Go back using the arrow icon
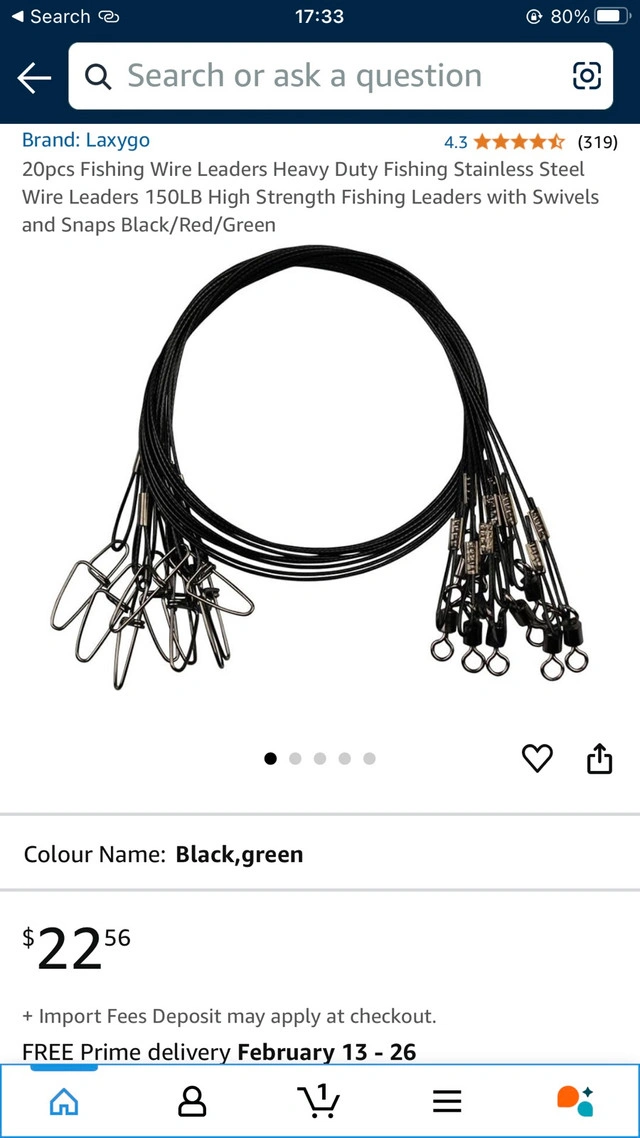640x1138 pixels. pos(34,77)
